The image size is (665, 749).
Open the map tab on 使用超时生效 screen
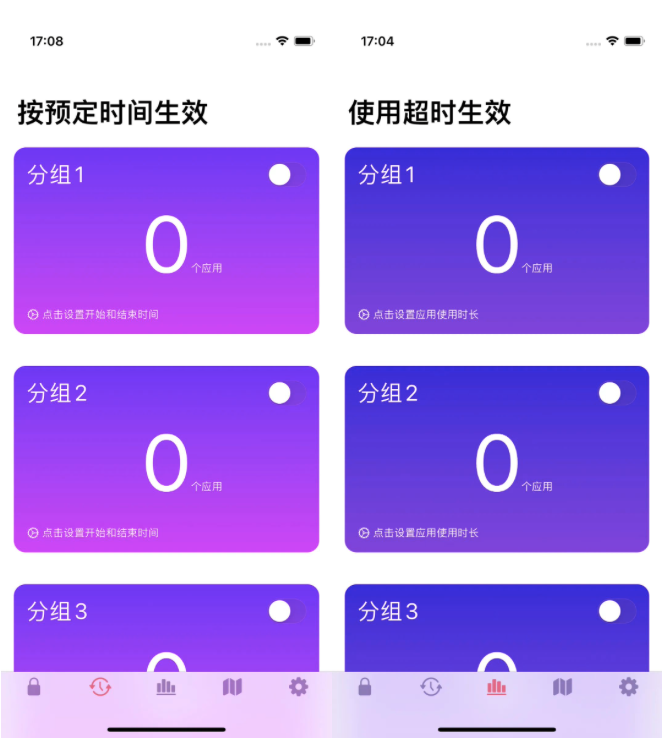(562, 687)
